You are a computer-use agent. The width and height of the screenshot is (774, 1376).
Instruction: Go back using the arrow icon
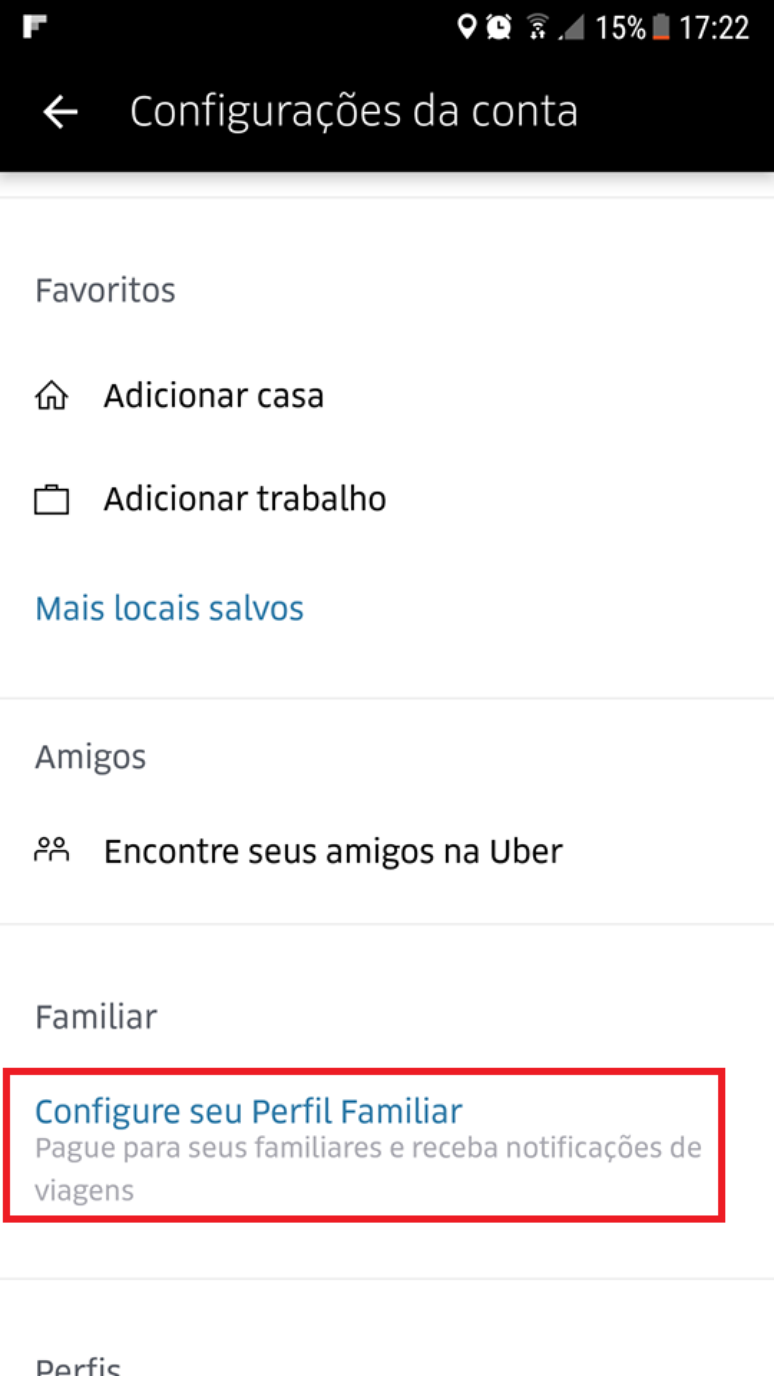[60, 112]
